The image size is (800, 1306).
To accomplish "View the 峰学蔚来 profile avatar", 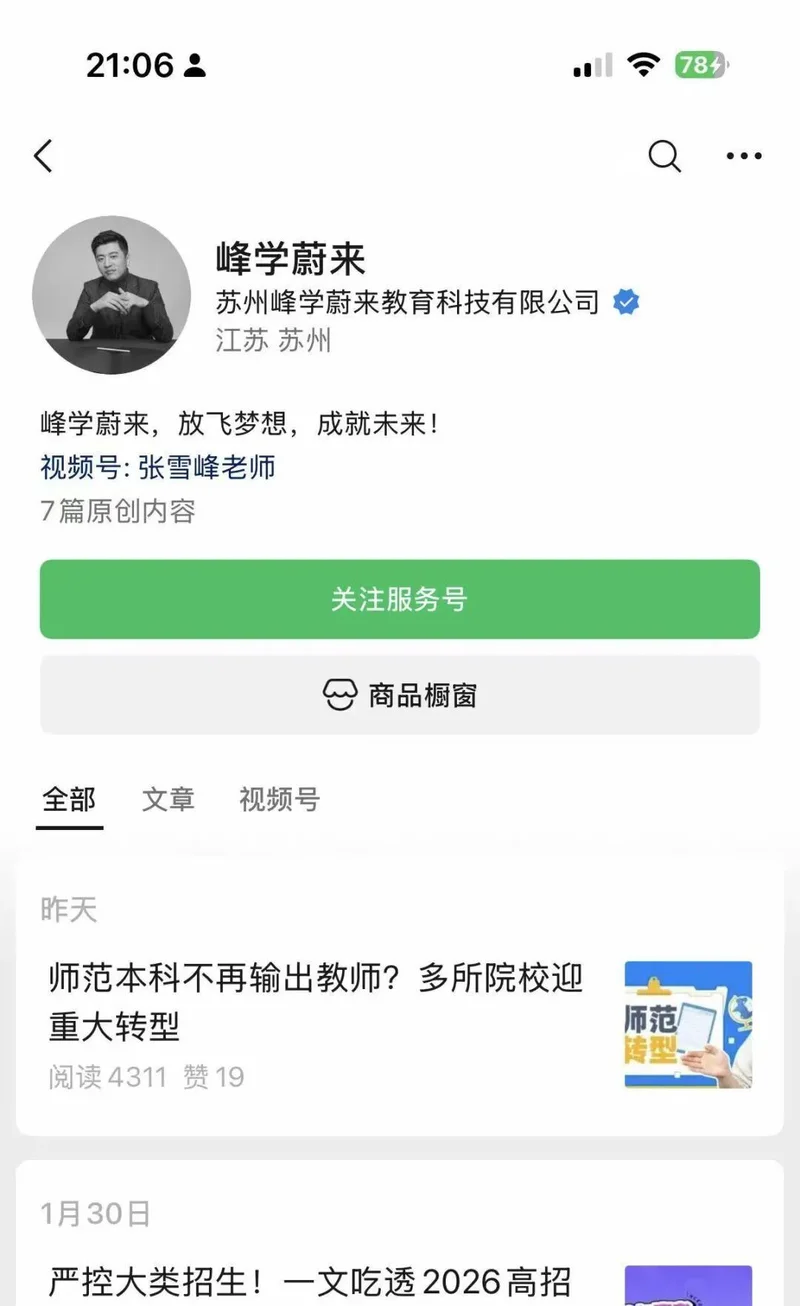I will point(112,295).
